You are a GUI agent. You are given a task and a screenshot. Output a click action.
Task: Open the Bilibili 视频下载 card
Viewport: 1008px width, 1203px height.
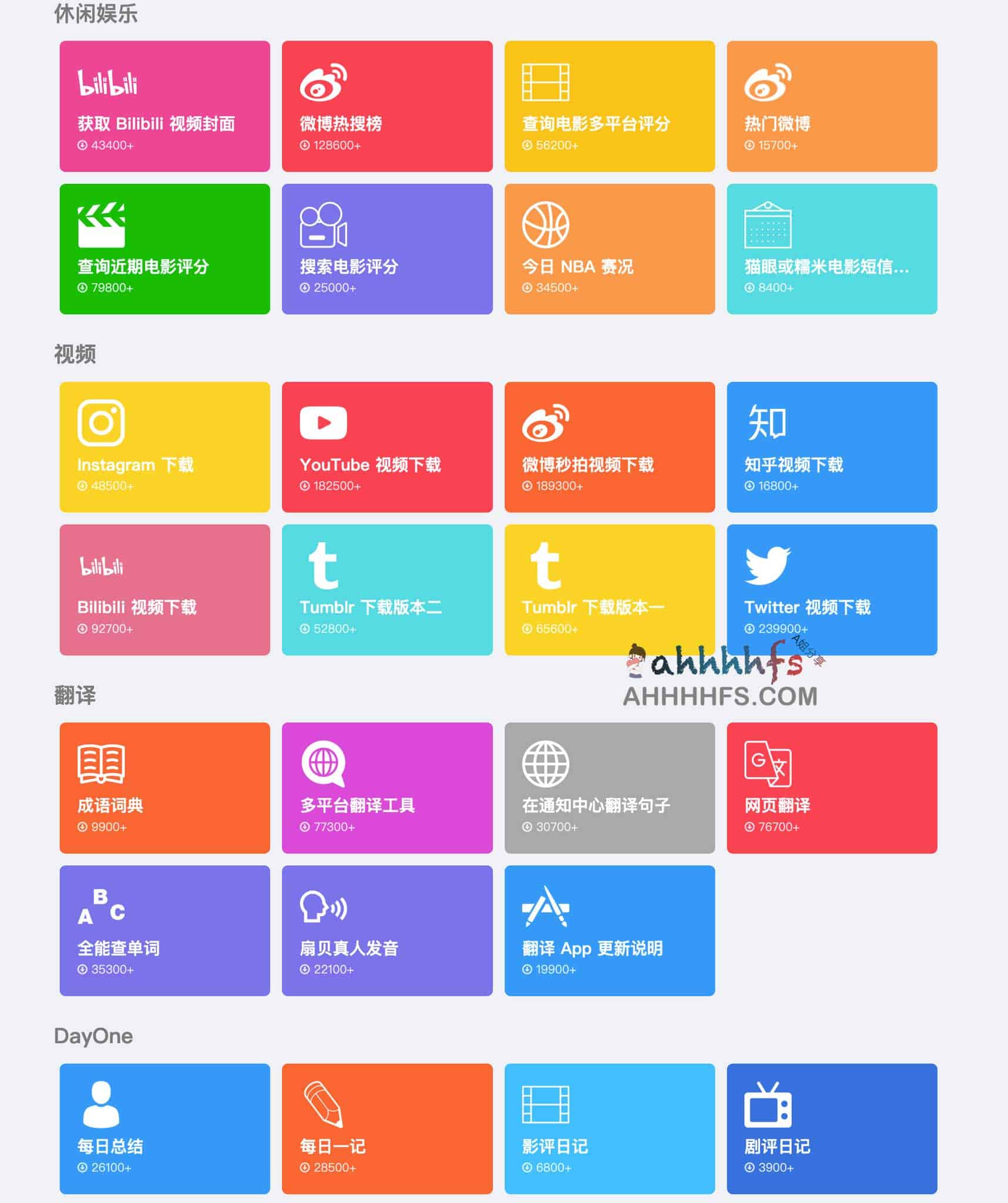click(164, 590)
